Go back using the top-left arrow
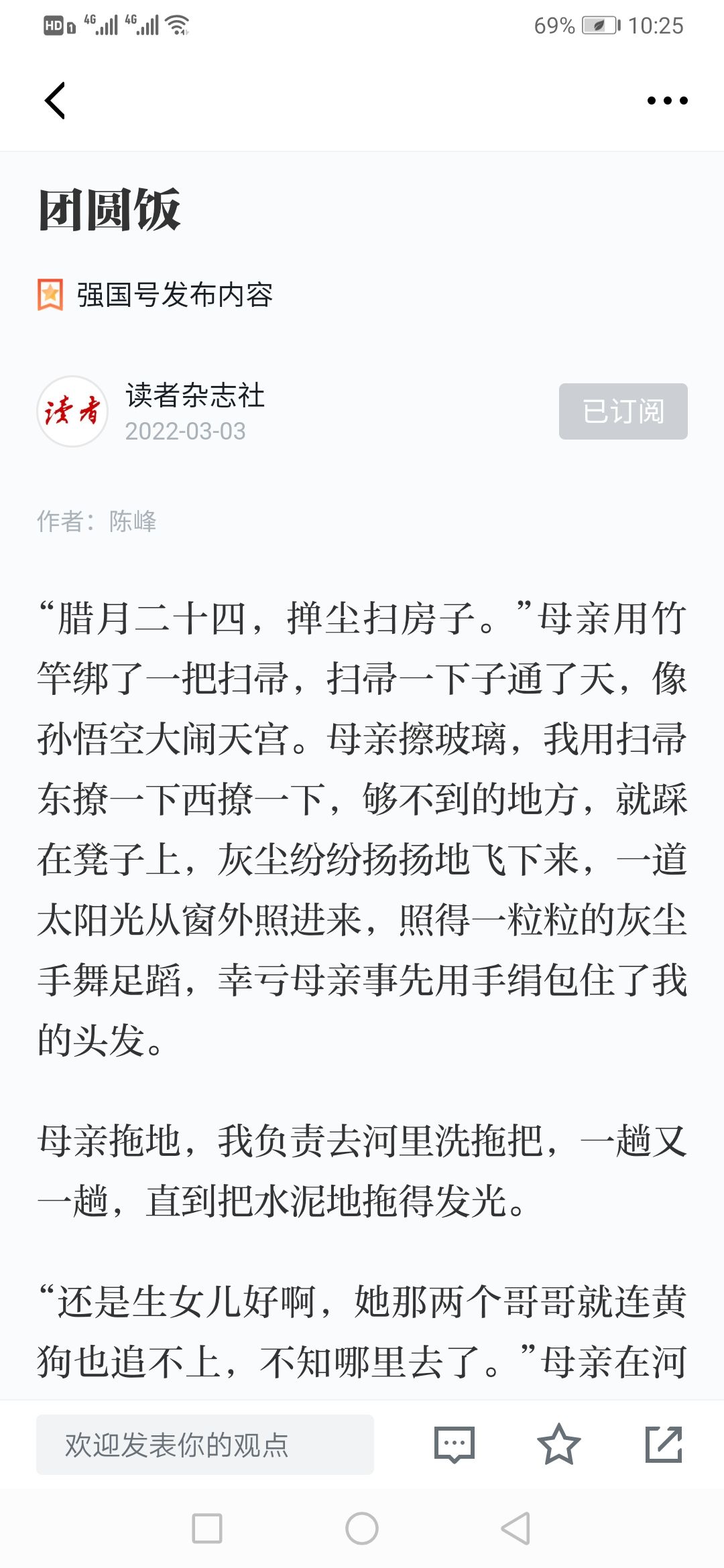This screenshot has height=1568, width=724. tap(55, 101)
